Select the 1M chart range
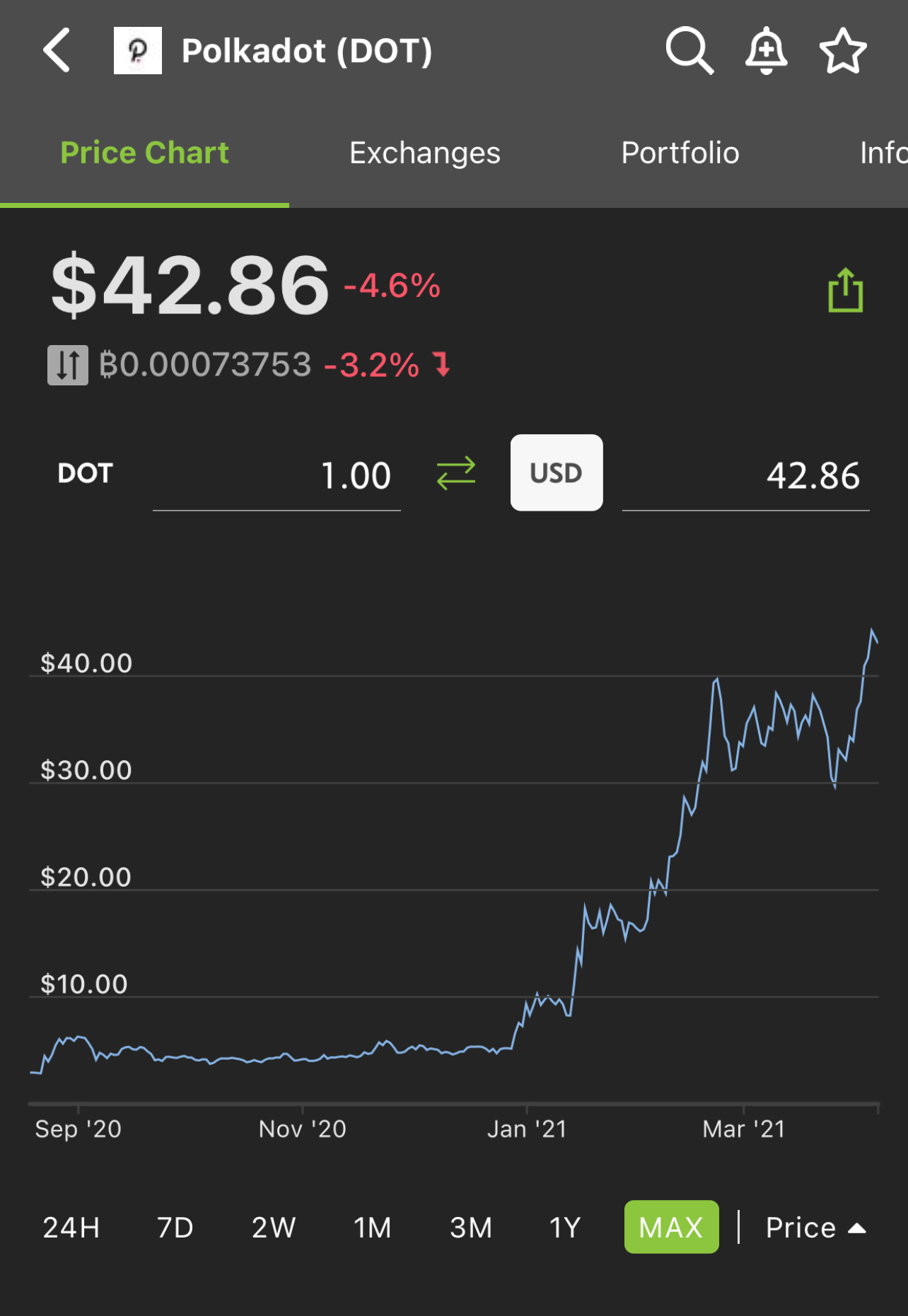The width and height of the screenshot is (908, 1316). (373, 1228)
